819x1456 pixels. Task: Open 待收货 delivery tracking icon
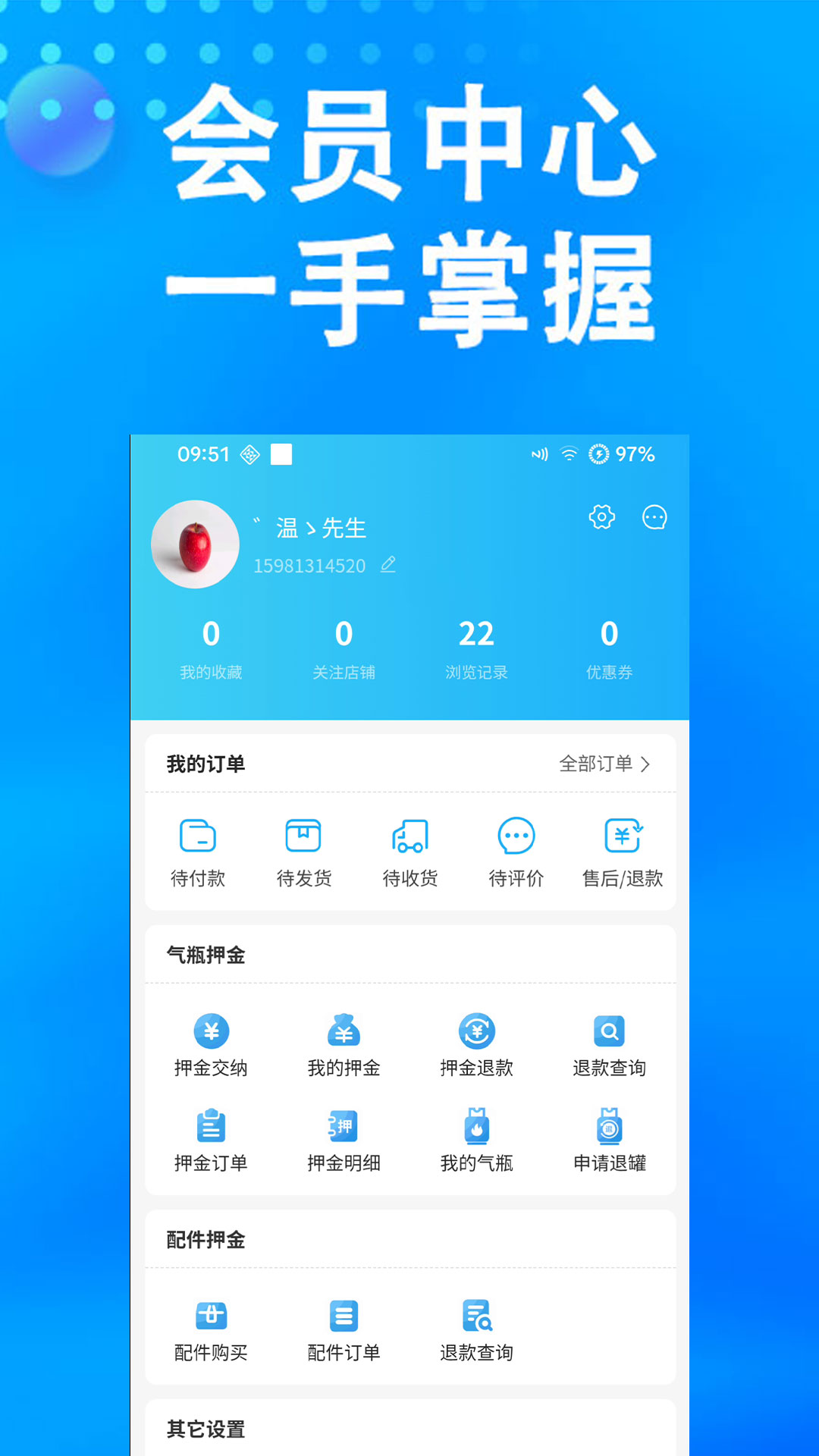[409, 839]
